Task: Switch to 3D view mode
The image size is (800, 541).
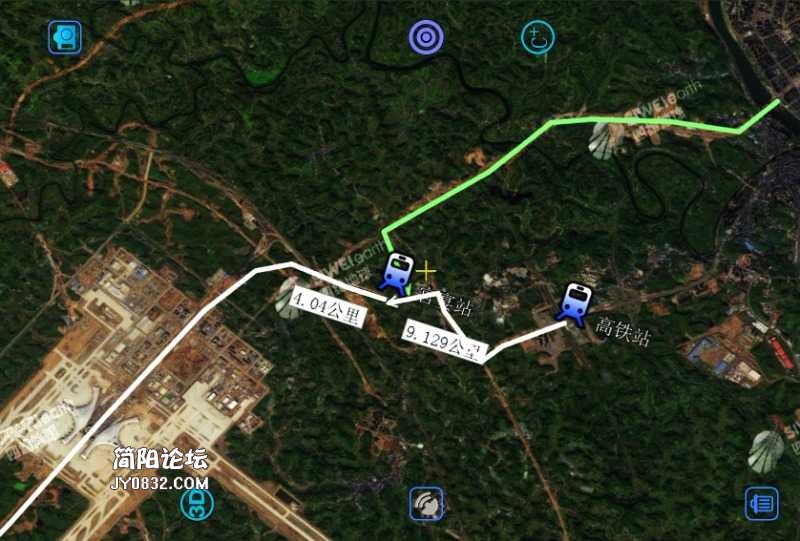Action: pos(196,502)
